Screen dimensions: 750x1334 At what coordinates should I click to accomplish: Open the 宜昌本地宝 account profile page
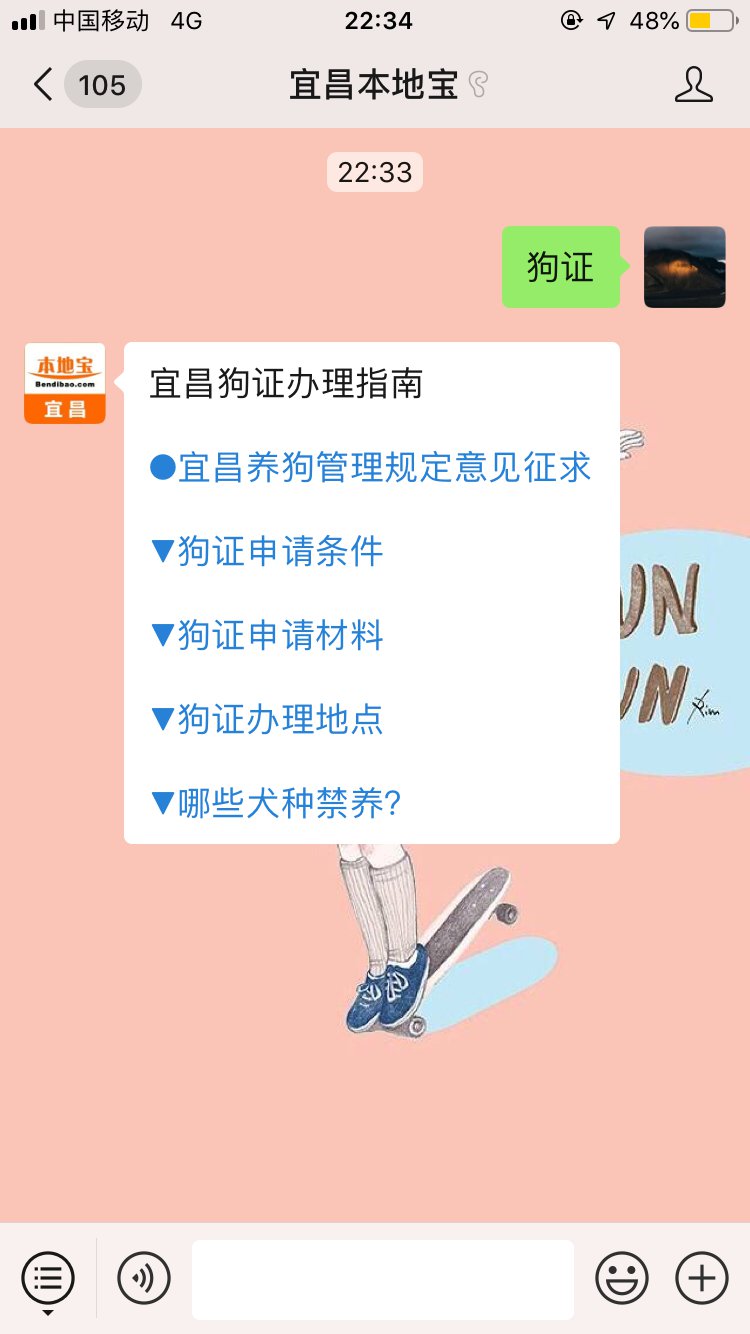(x=693, y=85)
